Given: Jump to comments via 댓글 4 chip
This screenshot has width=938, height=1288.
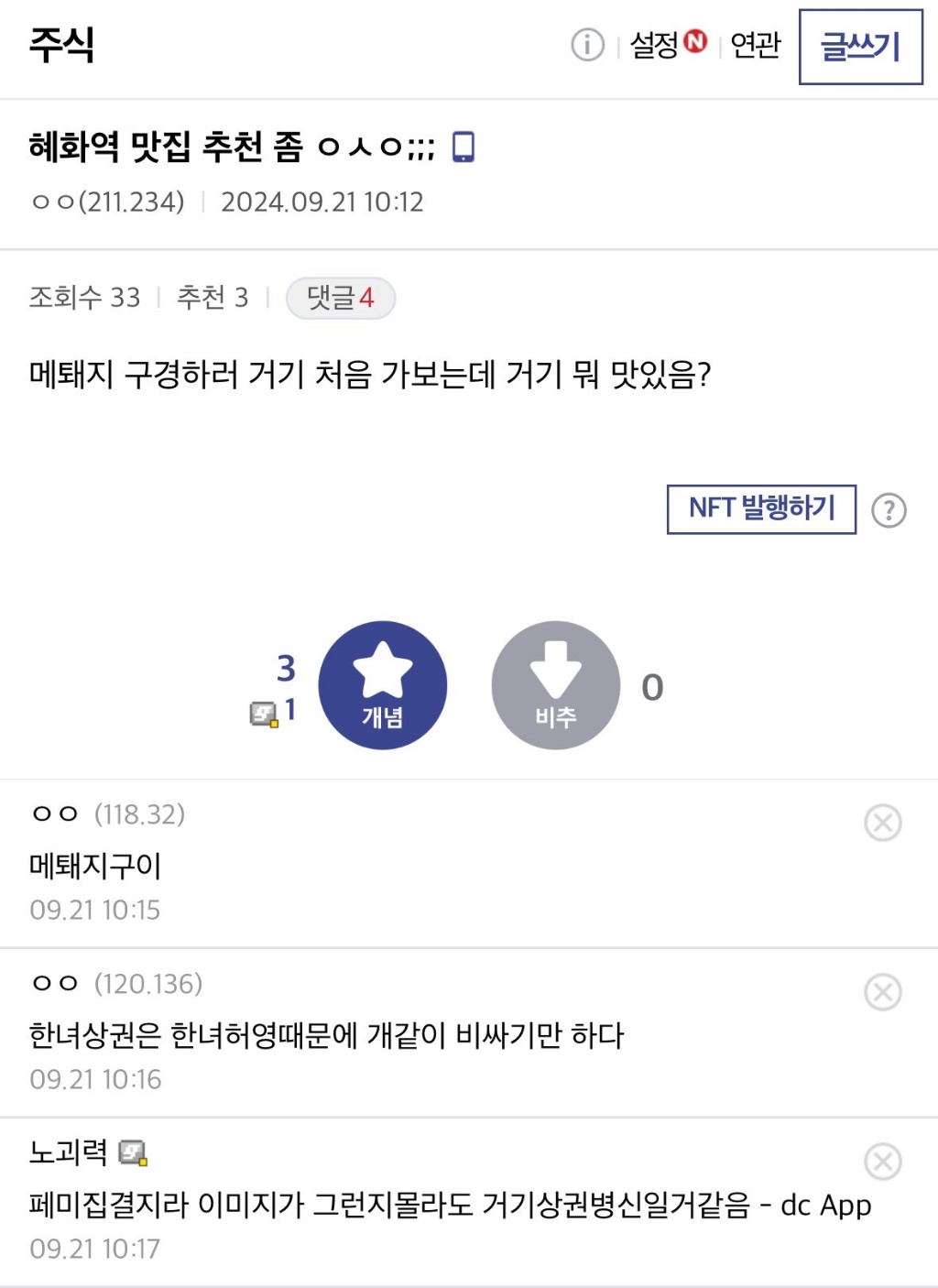Looking at the screenshot, I should click(340, 298).
